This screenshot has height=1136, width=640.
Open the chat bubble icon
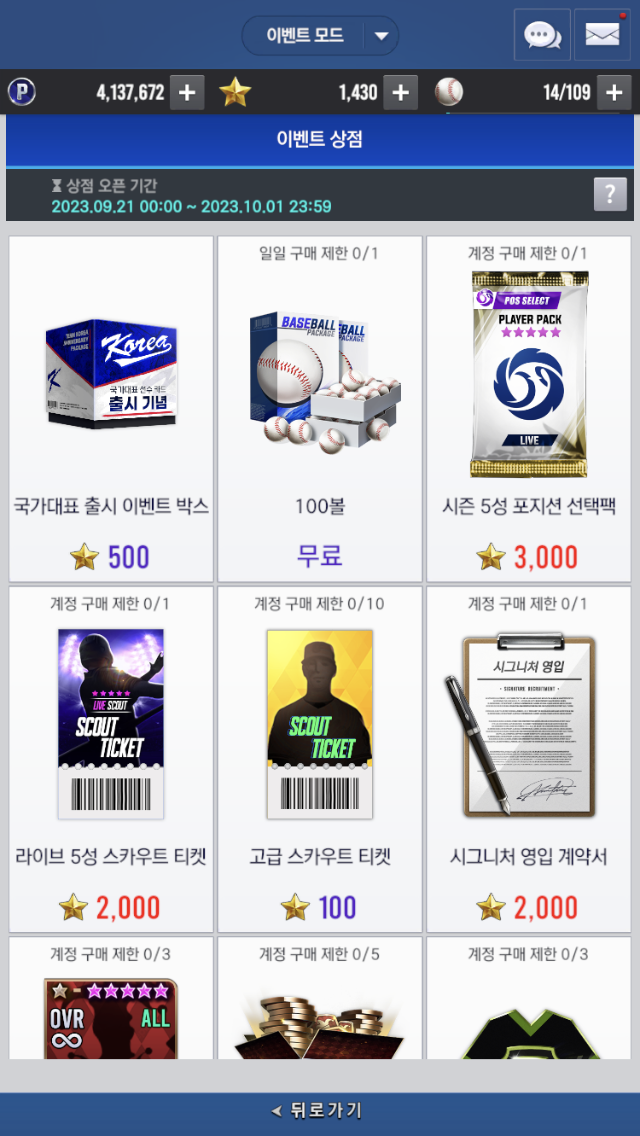click(x=542, y=35)
